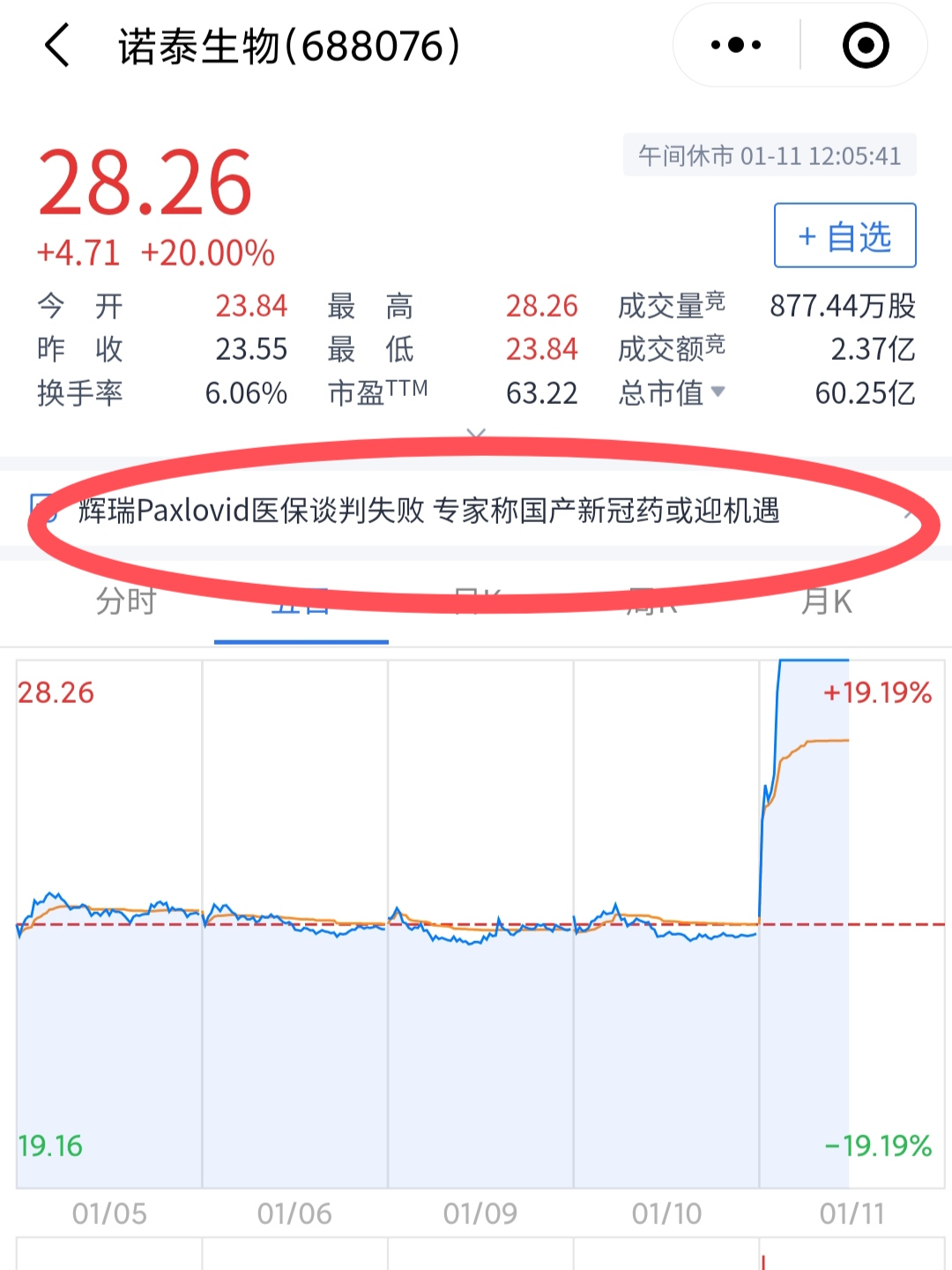Go back from the 诺泰生物 stock page

[x=58, y=46]
